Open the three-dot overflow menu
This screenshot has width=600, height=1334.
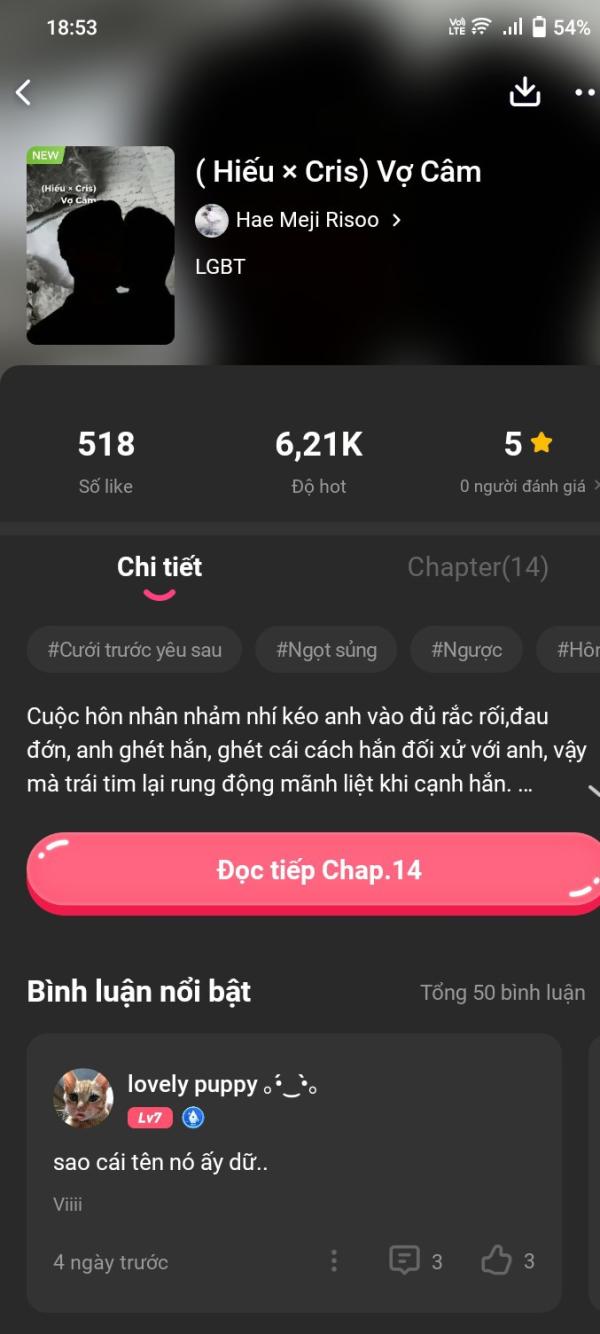[x=585, y=92]
